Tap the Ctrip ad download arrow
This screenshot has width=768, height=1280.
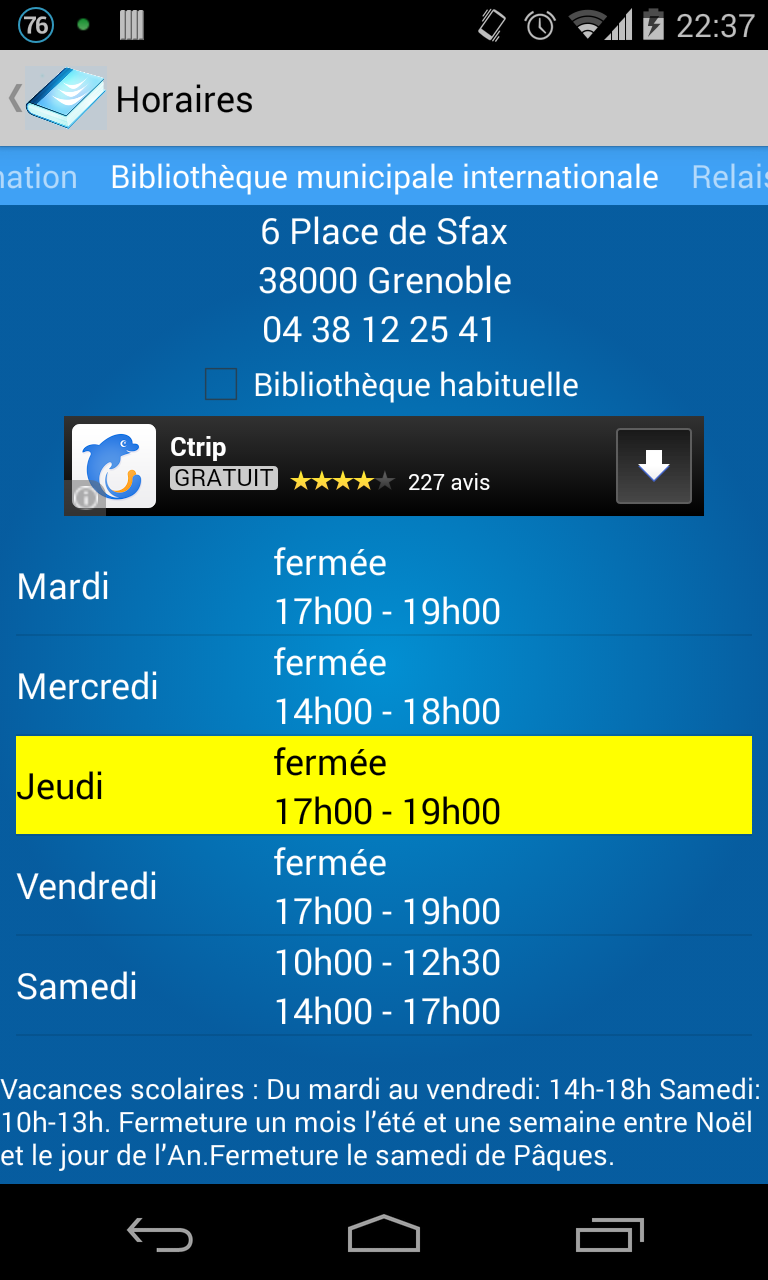(x=653, y=466)
